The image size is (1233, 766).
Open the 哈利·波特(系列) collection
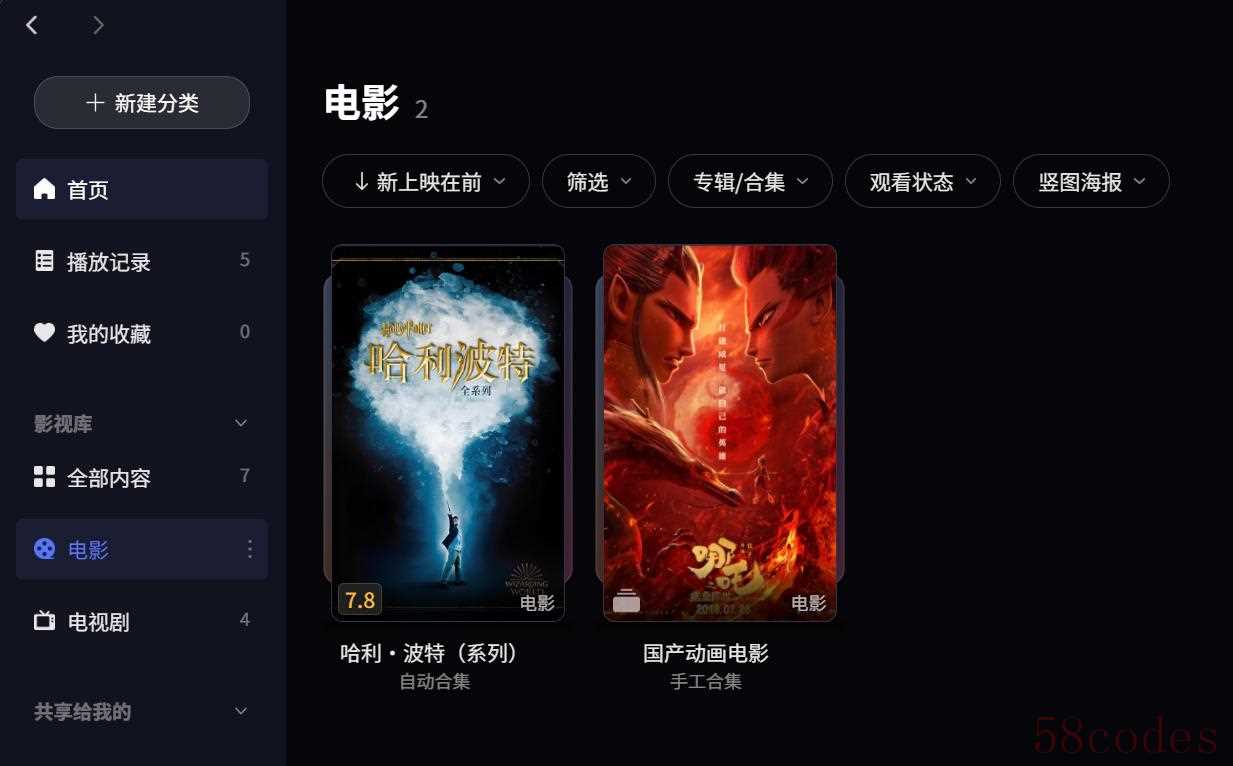tap(448, 433)
